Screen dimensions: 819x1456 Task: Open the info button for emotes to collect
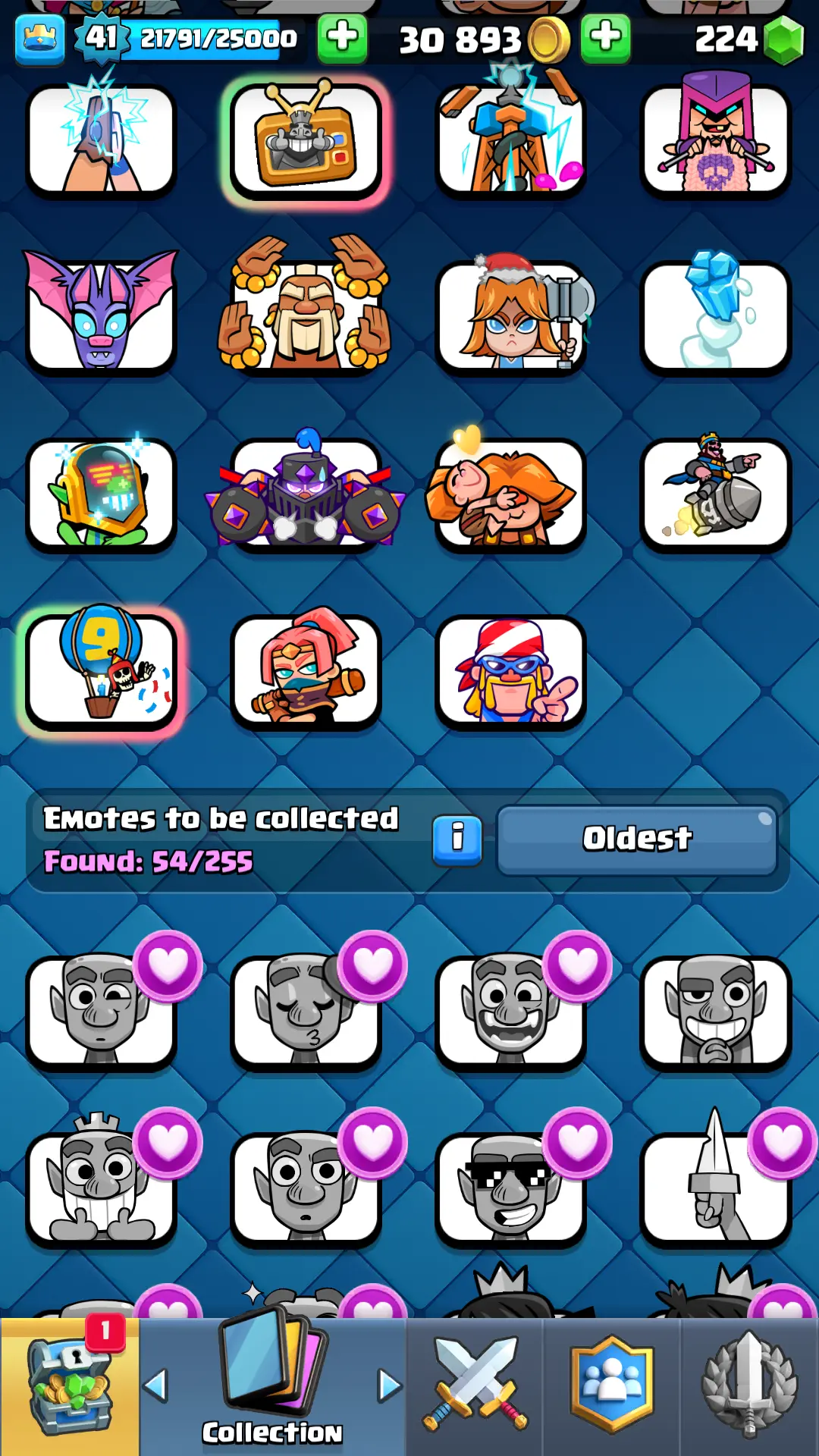click(457, 839)
